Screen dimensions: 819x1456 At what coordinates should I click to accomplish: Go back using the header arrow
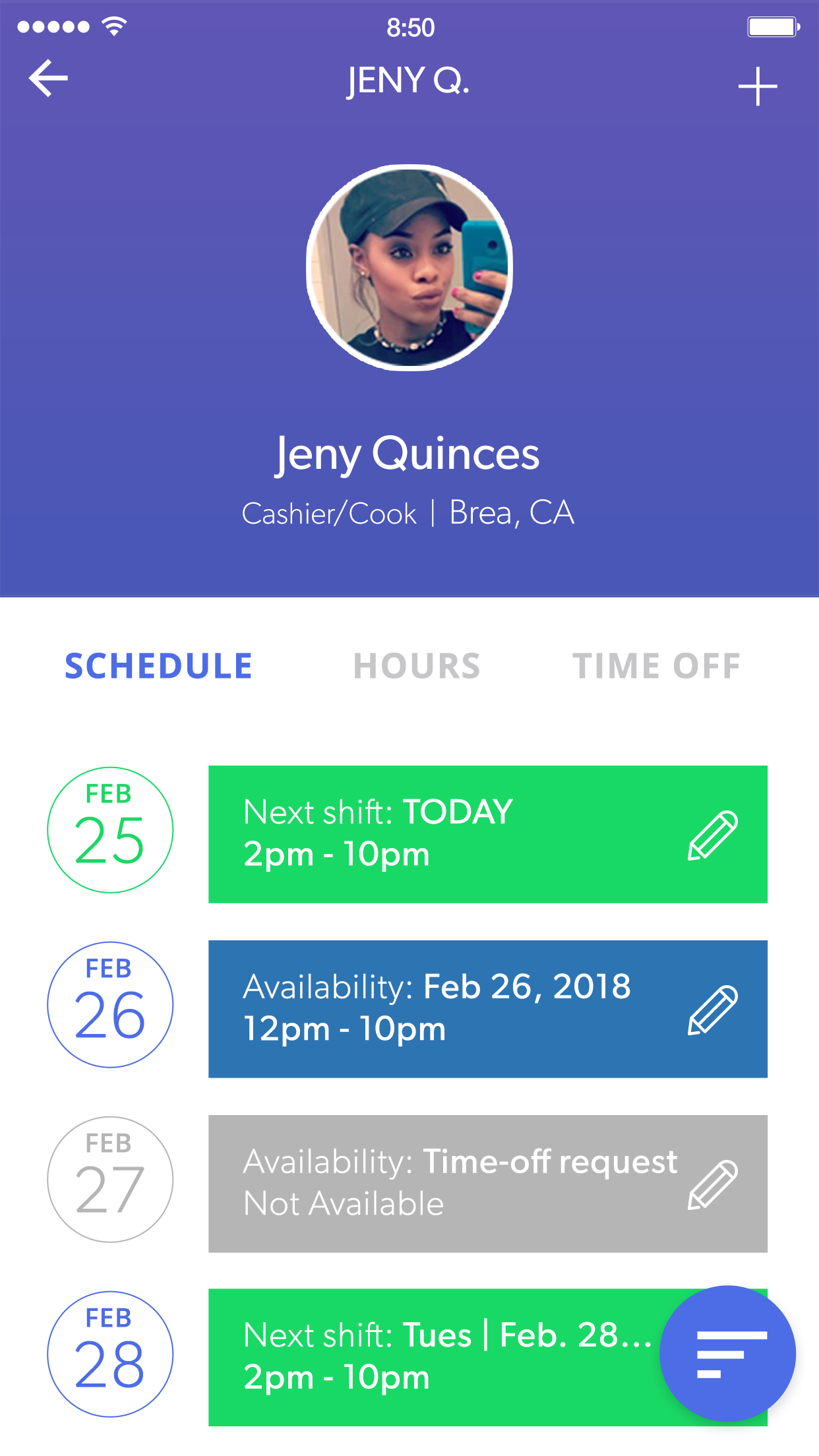(48, 78)
